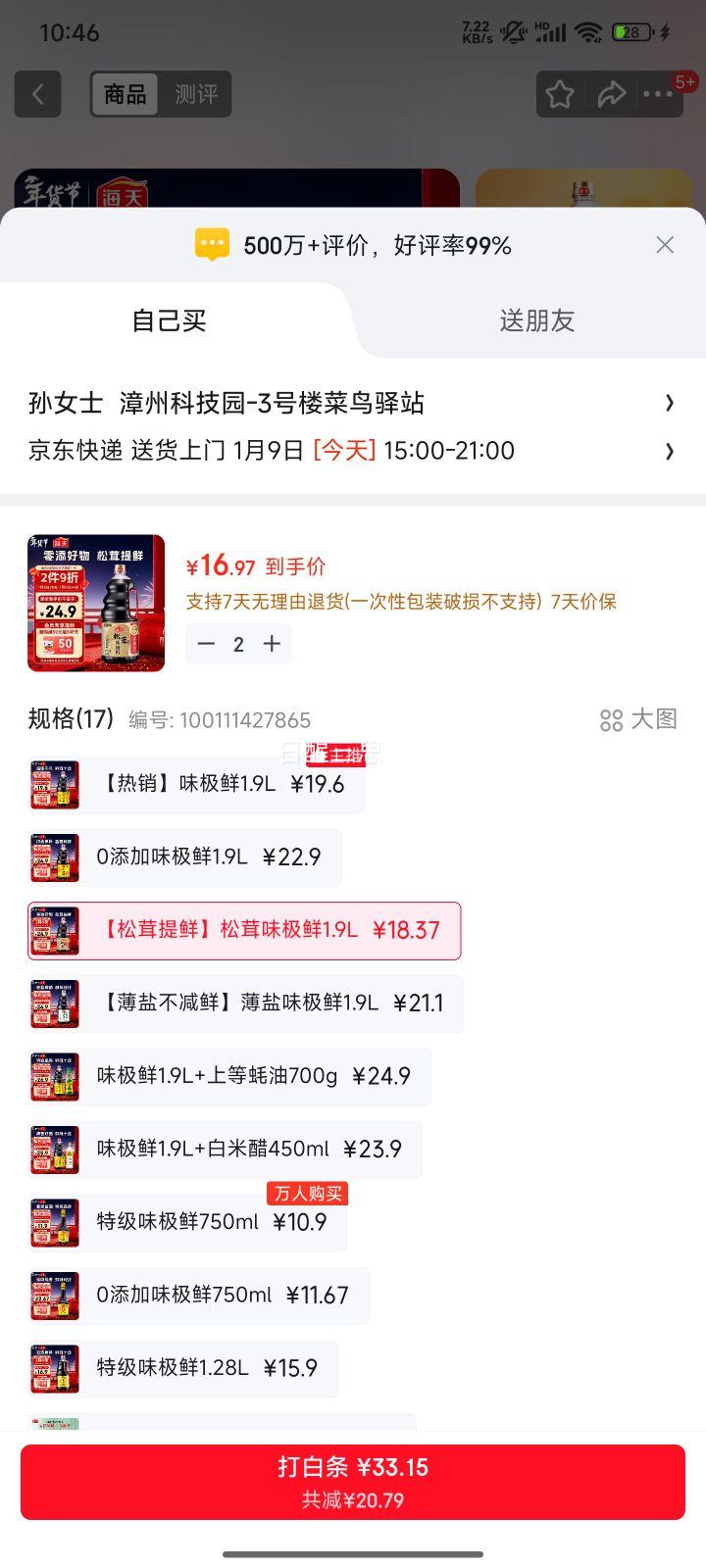Tap the thumbnail beside 特级味极鲜750ml option

click(54, 1221)
